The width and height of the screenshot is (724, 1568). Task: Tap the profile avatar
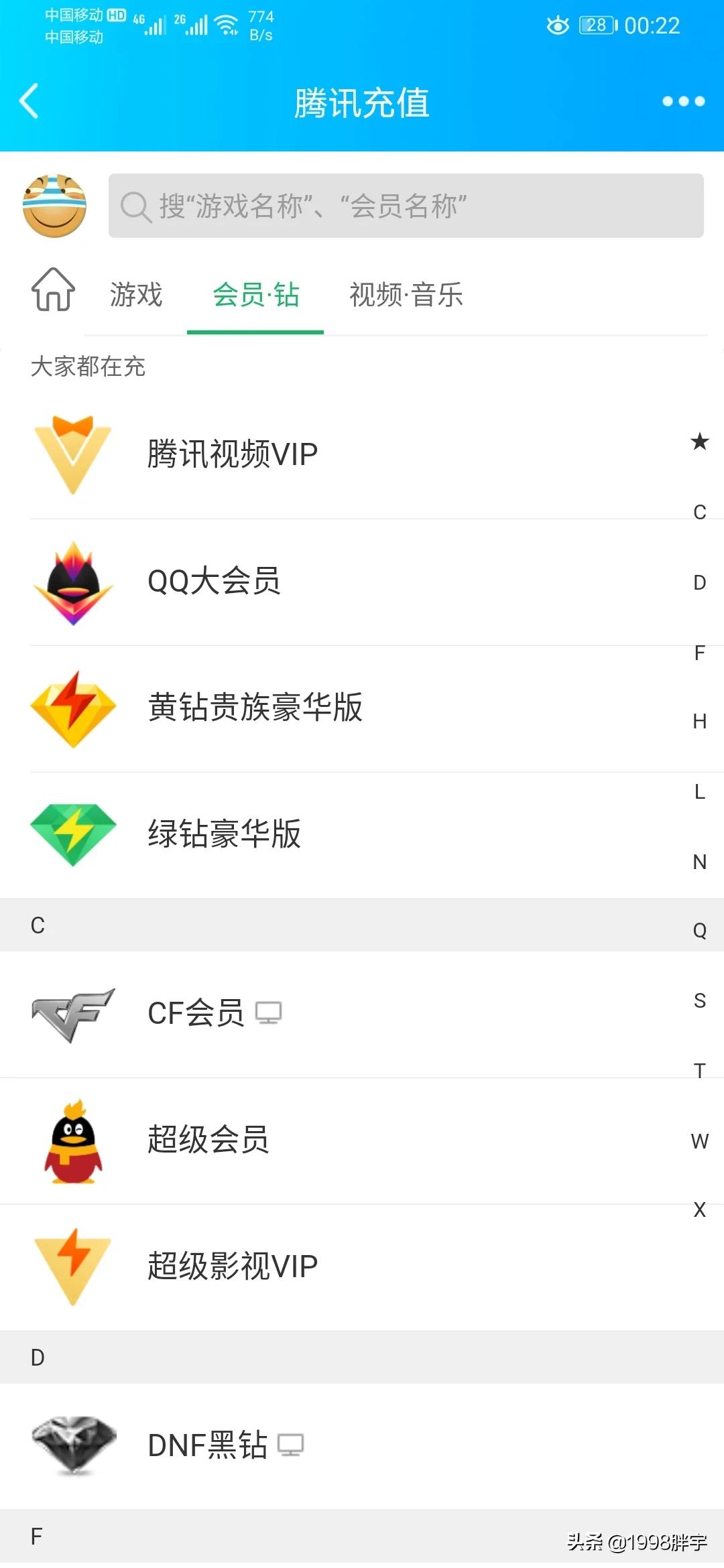pos(54,206)
